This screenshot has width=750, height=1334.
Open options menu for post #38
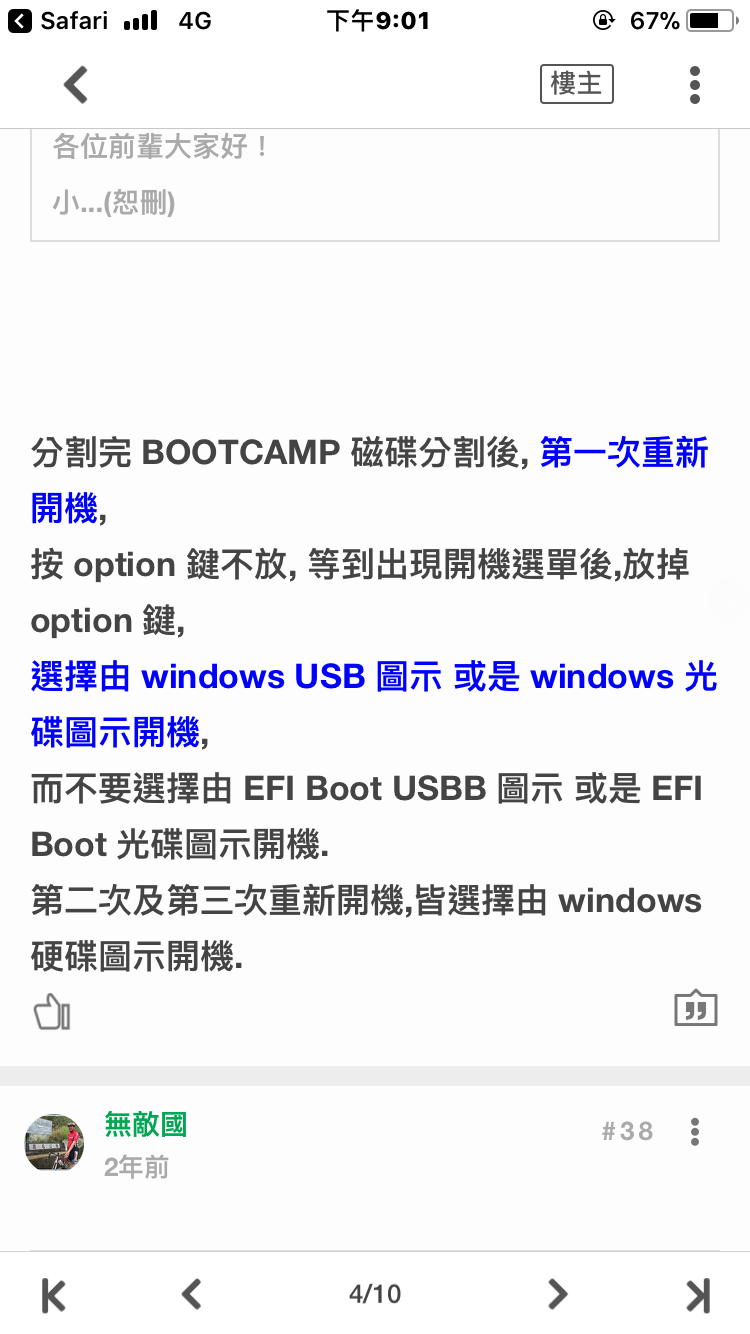[x=695, y=1132]
